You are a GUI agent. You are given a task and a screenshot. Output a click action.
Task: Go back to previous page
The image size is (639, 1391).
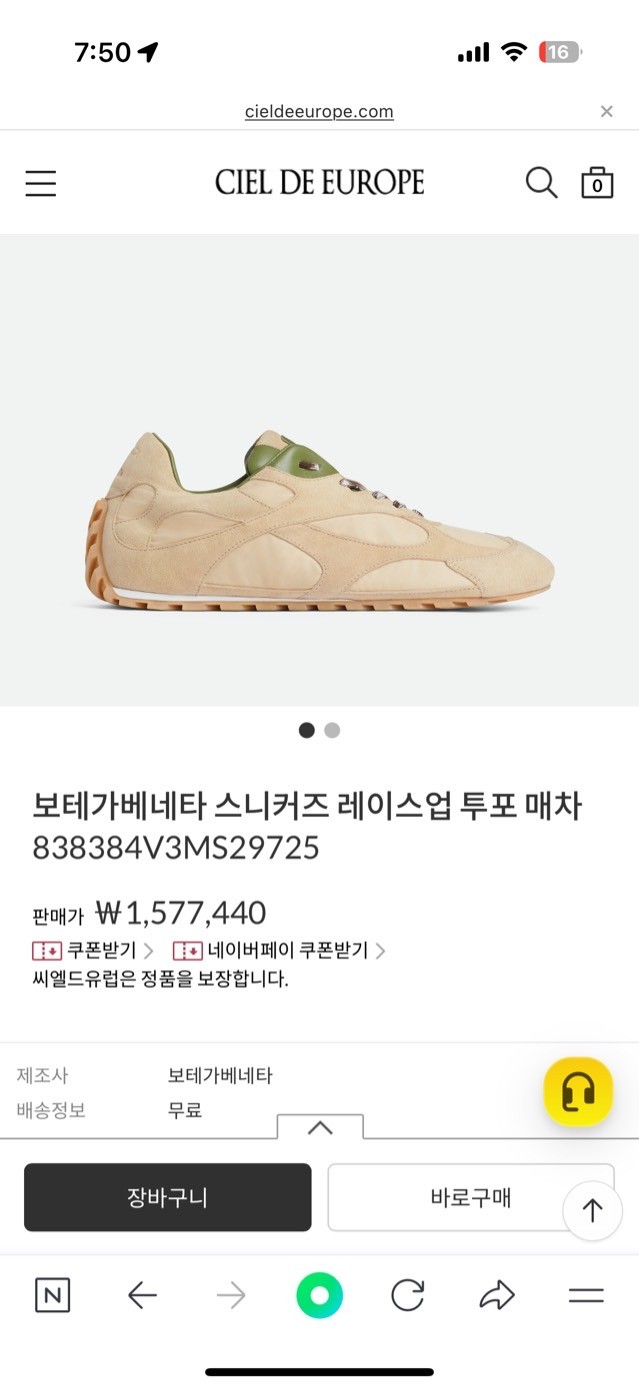coord(143,1296)
